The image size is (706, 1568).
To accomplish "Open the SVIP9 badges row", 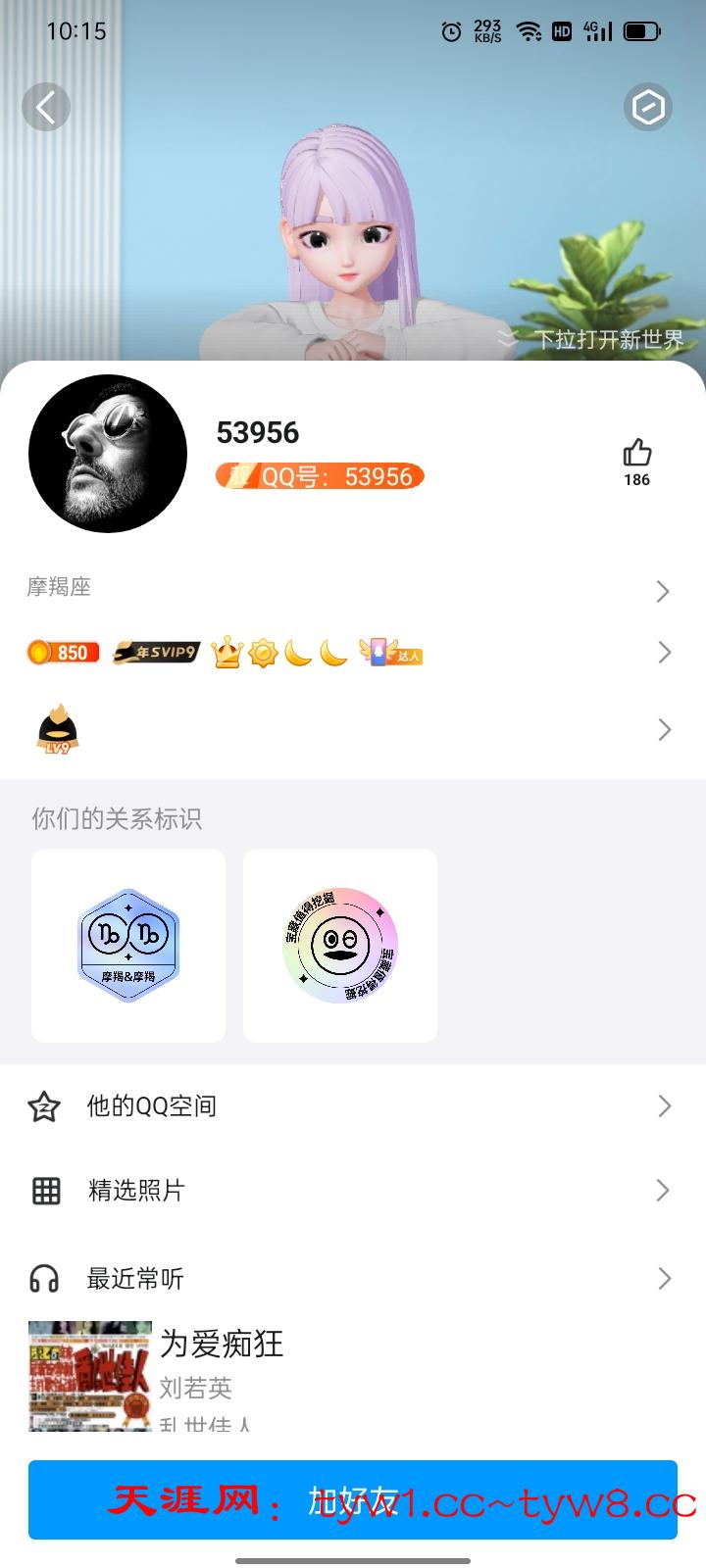I will (x=353, y=653).
